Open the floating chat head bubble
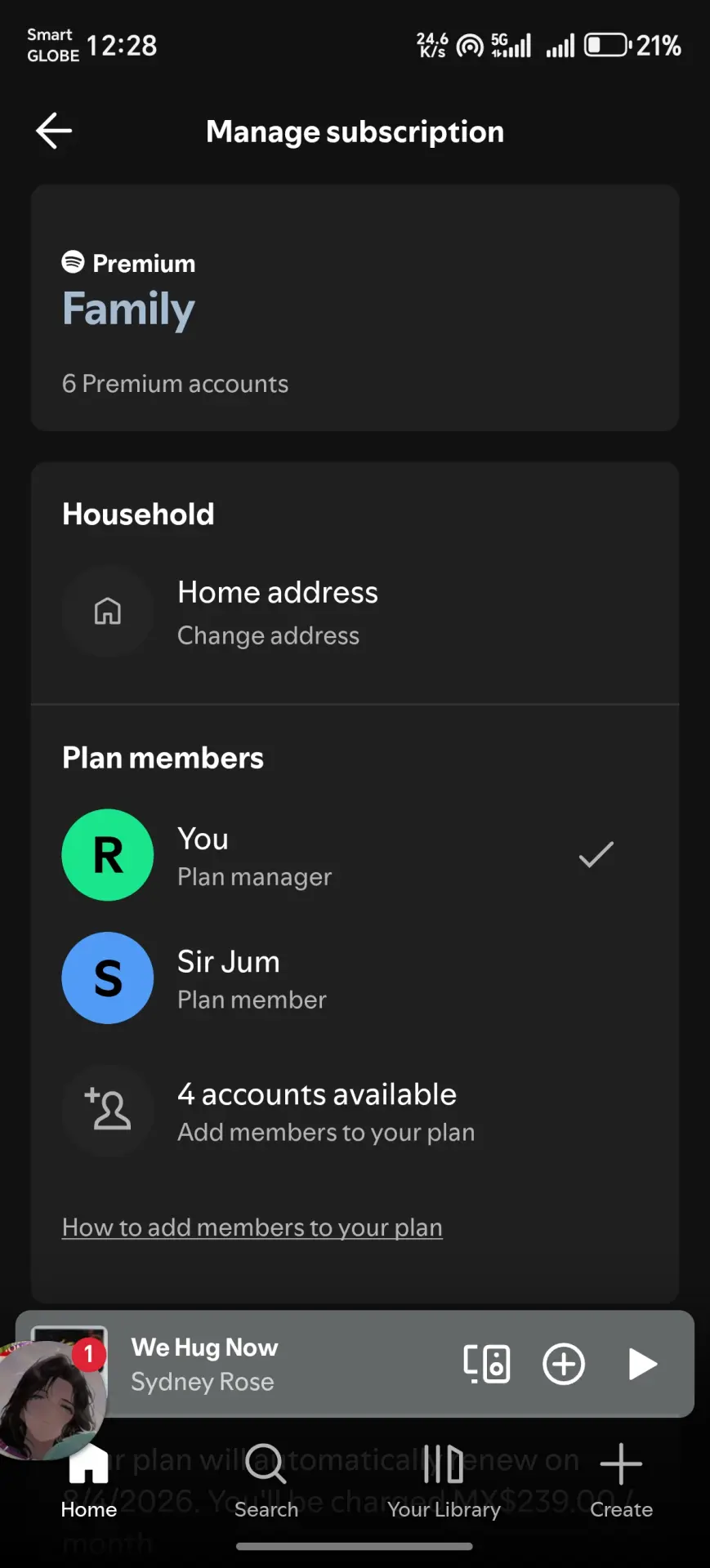 tap(49, 1400)
